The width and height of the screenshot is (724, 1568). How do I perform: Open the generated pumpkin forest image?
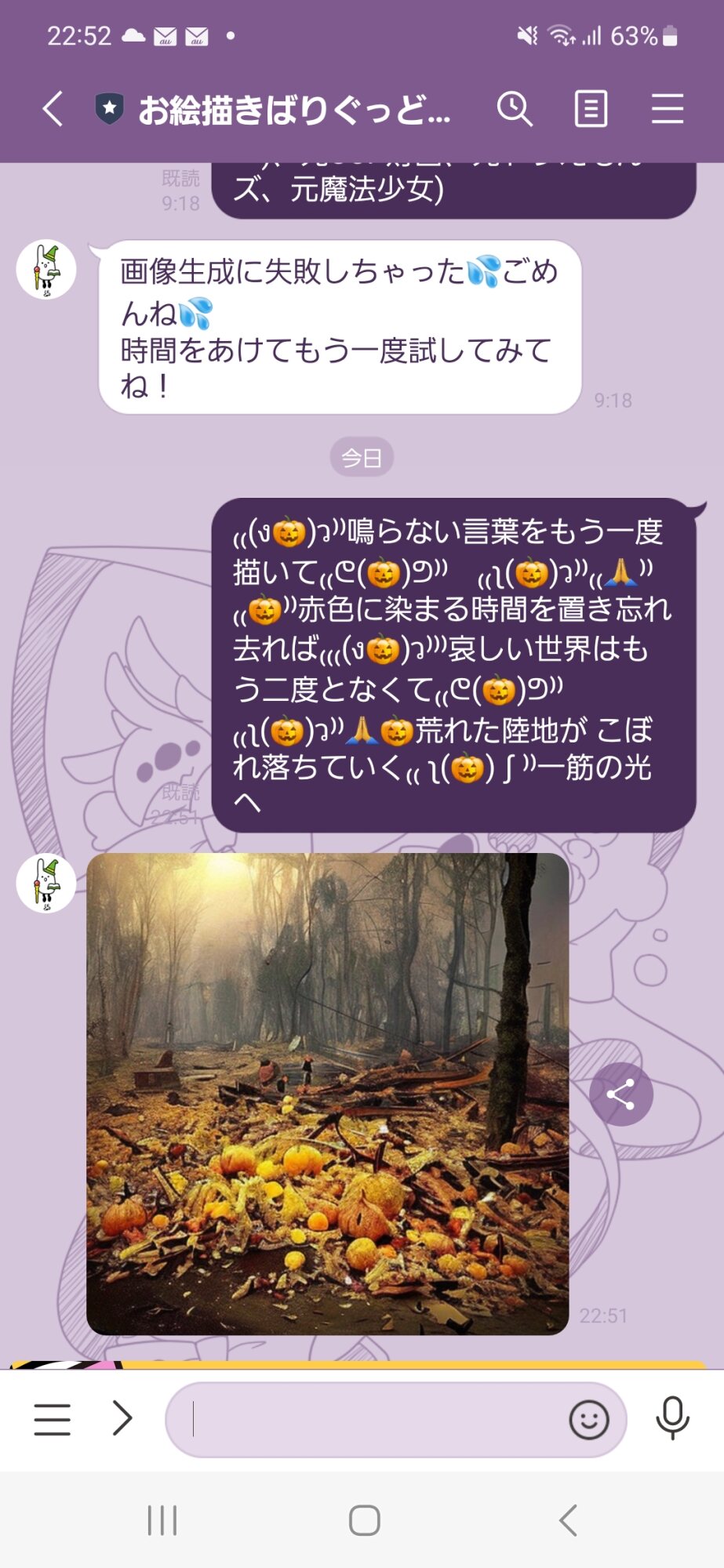click(x=327, y=1094)
